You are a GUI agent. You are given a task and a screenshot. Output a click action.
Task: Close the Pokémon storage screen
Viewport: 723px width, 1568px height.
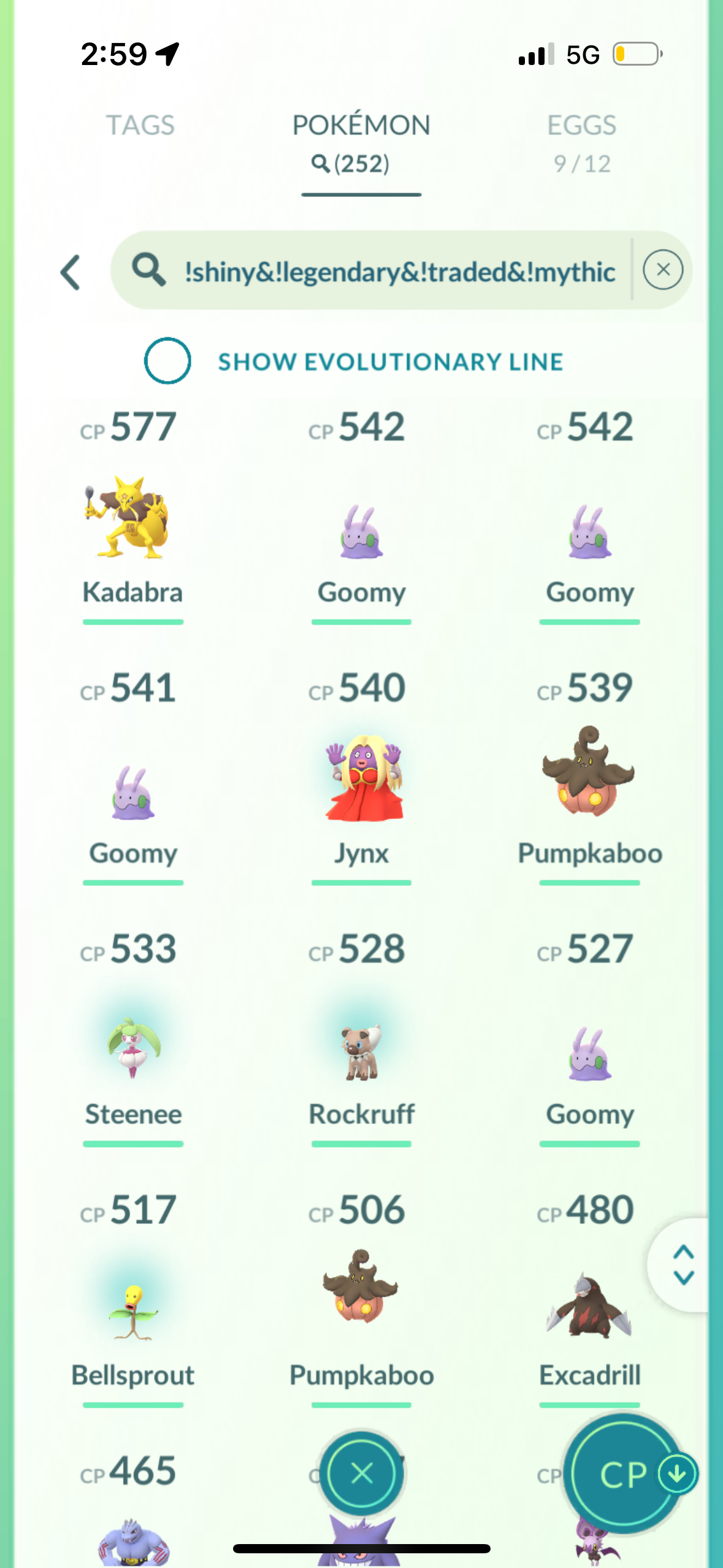pos(362,1472)
